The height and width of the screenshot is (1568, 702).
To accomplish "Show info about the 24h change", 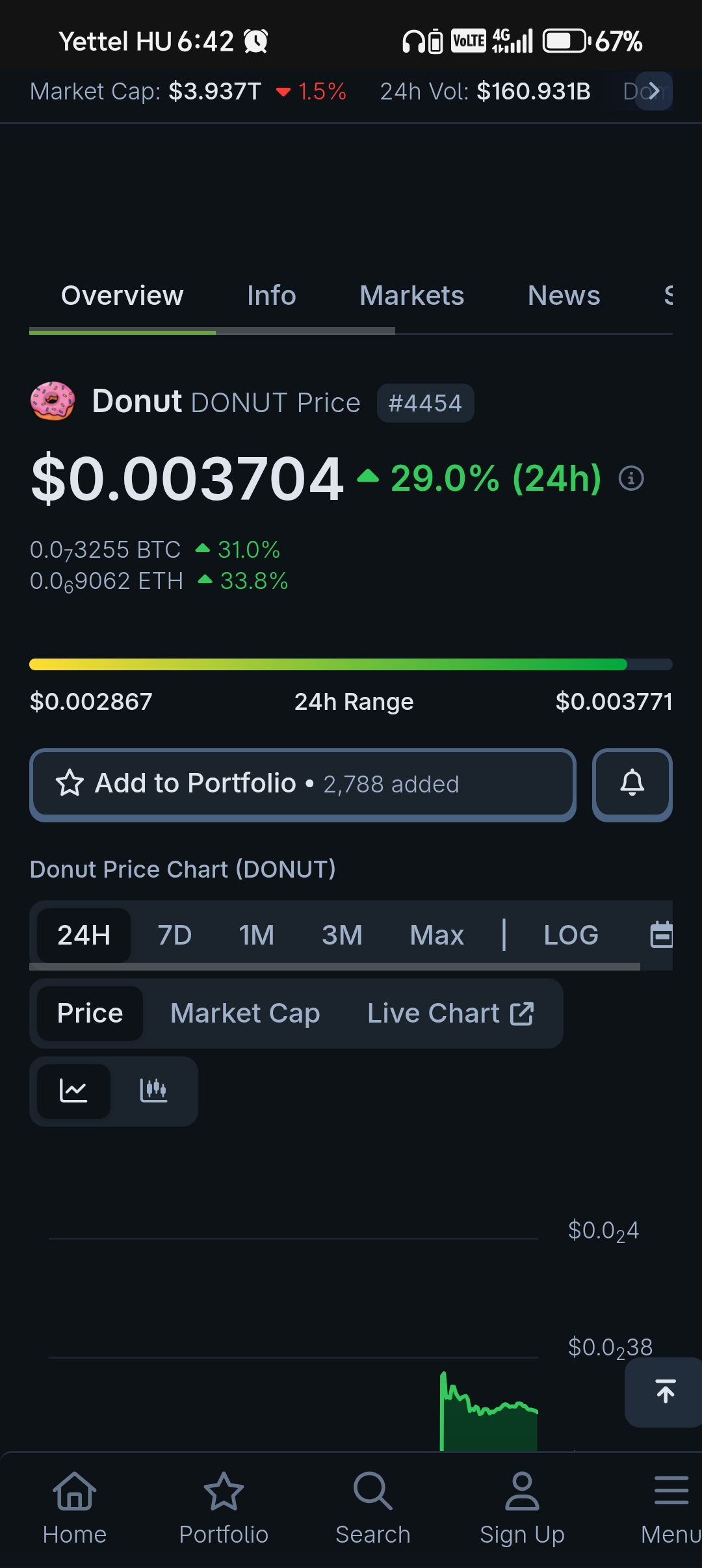I will (631, 478).
